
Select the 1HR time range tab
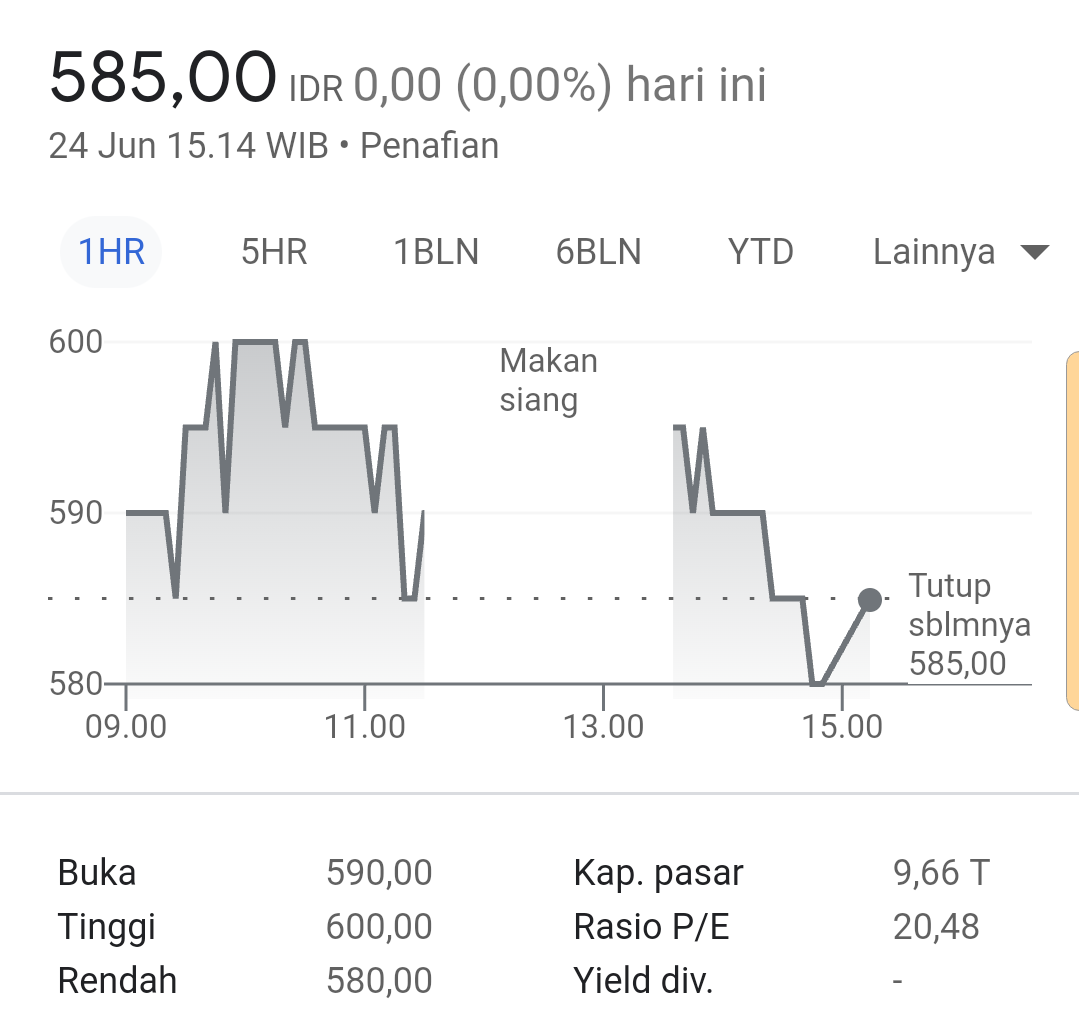click(111, 252)
